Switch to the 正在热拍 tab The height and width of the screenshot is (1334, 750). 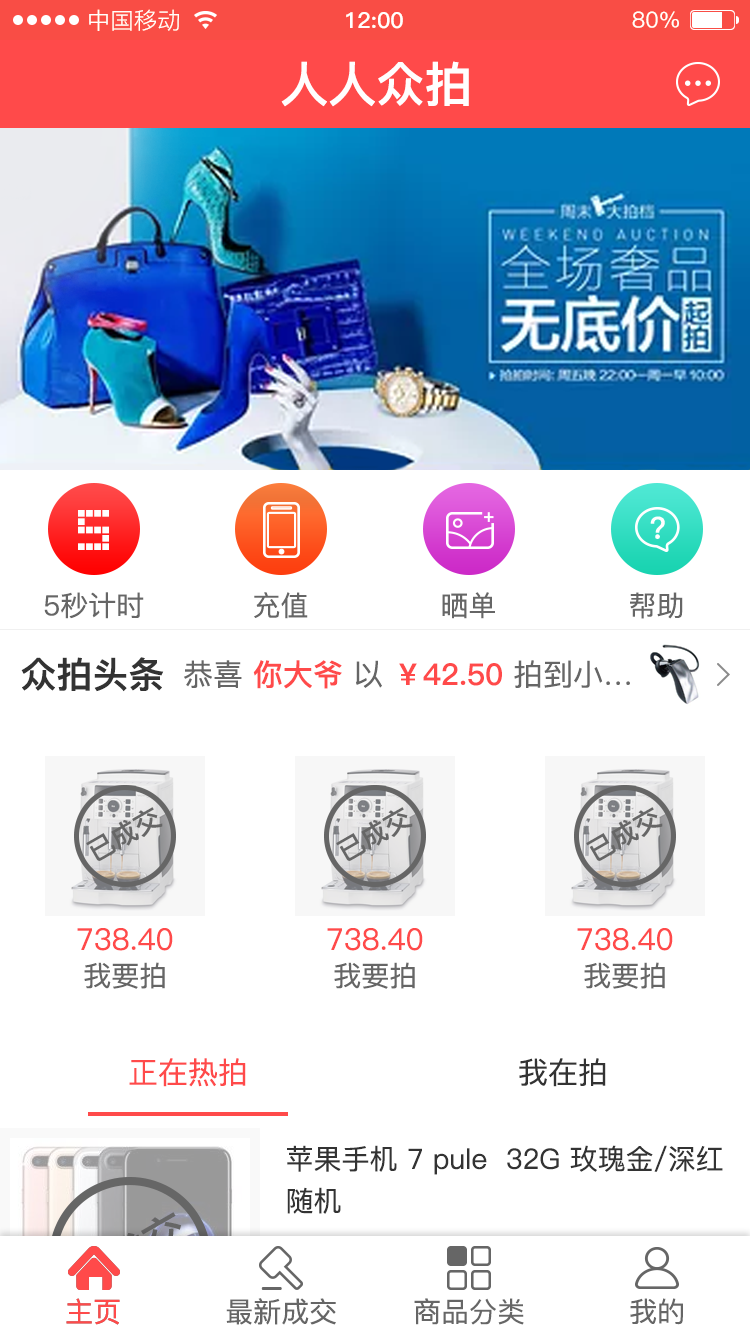coord(188,1074)
